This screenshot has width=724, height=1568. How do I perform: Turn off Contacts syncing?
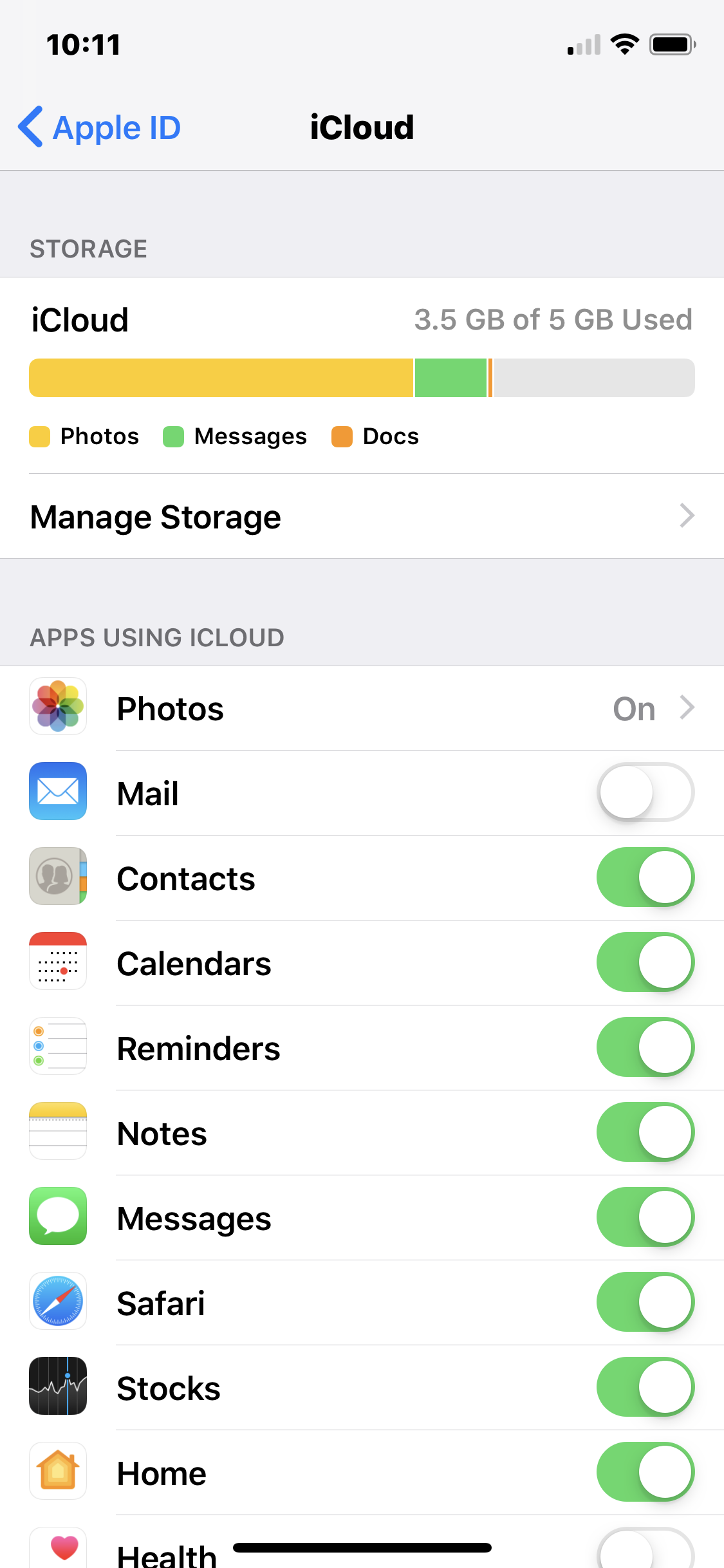click(x=645, y=877)
